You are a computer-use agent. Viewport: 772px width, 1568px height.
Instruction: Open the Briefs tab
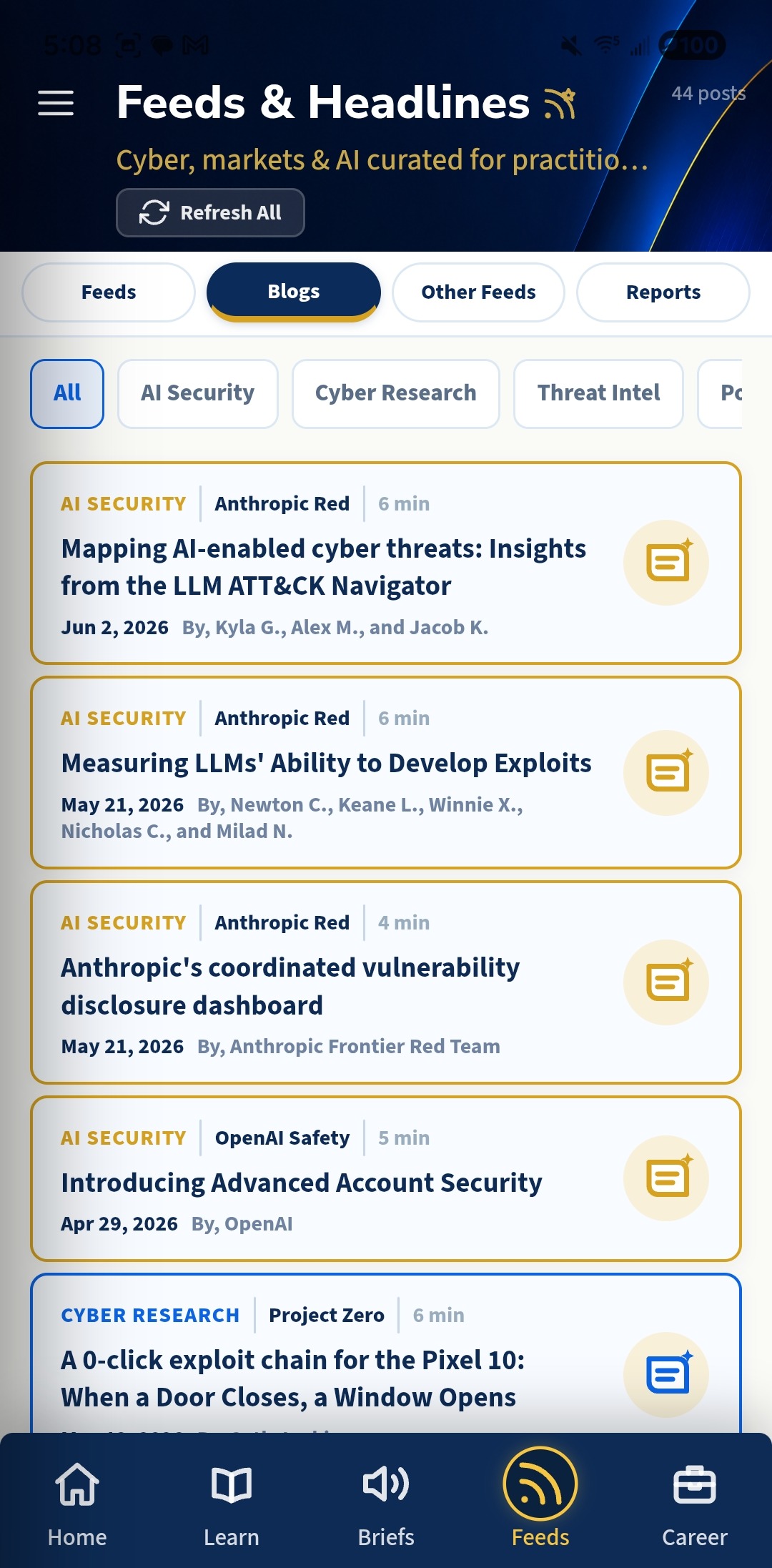tap(386, 1504)
